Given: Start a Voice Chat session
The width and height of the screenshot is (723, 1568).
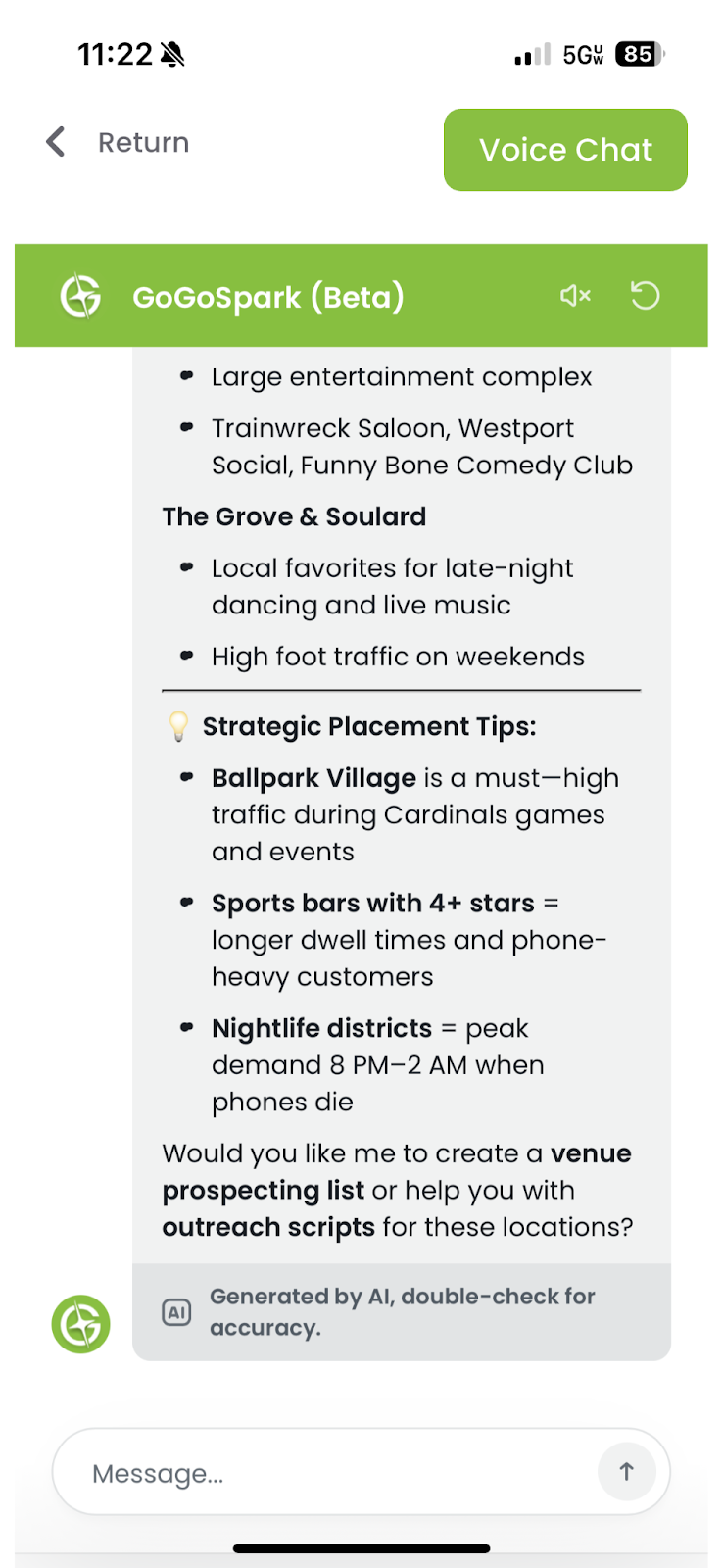Looking at the screenshot, I should coord(565,150).
